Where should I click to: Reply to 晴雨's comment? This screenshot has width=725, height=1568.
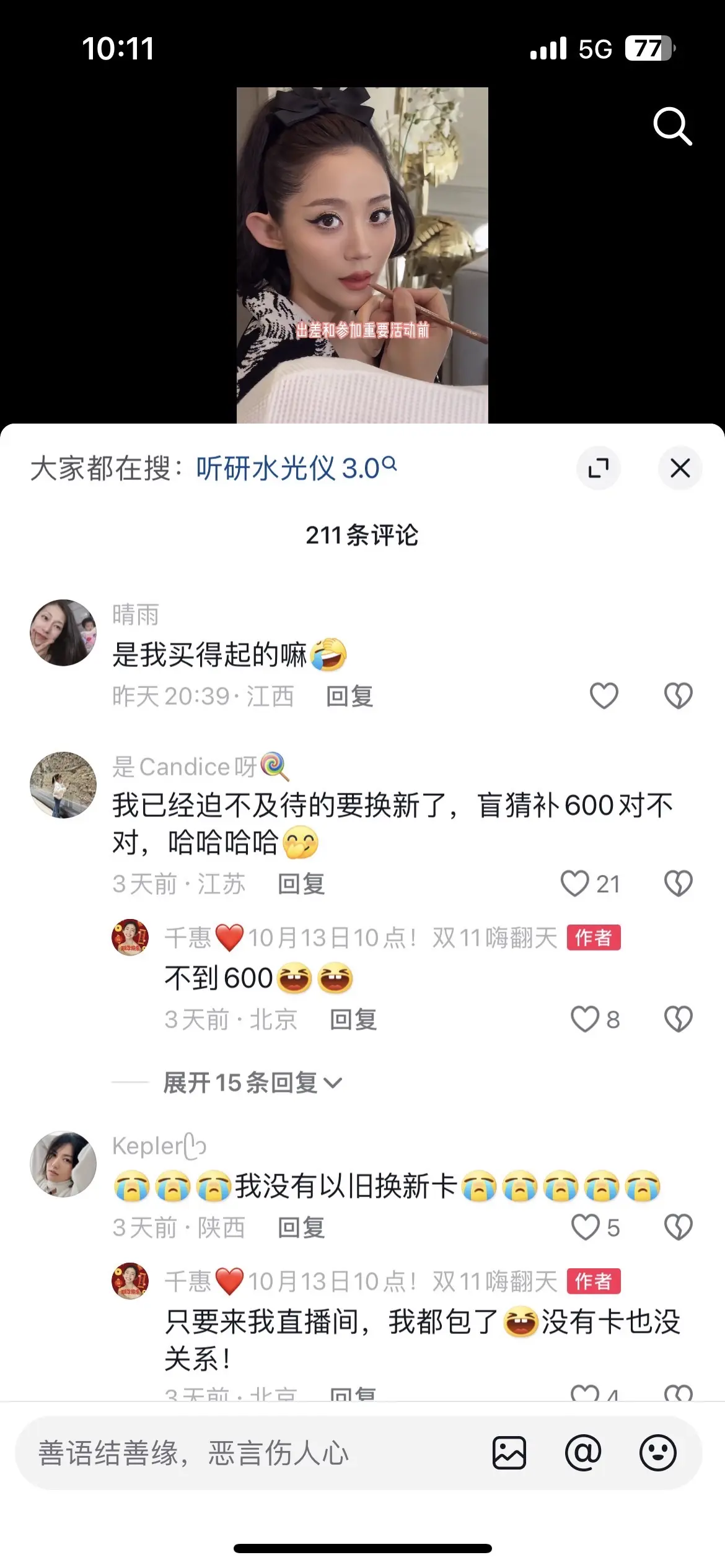pyautogui.click(x=349, y=697)
